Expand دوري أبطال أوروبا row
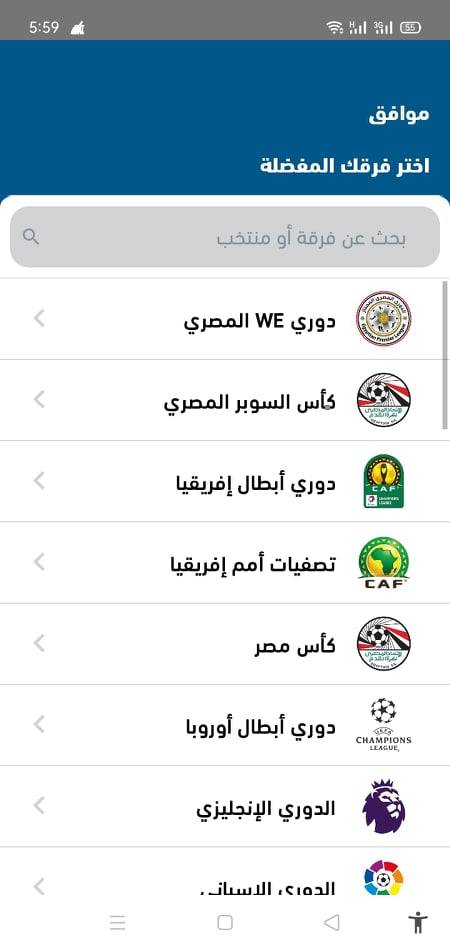The height and width of the screenshot is (950, 450). 225,725
